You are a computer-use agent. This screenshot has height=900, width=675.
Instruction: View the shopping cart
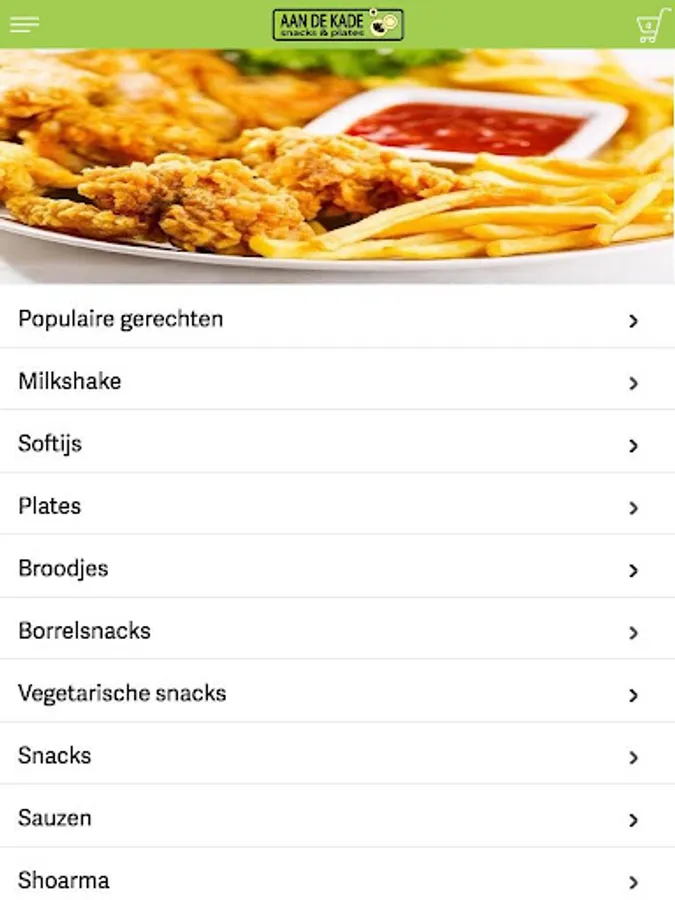click(652, 25)
